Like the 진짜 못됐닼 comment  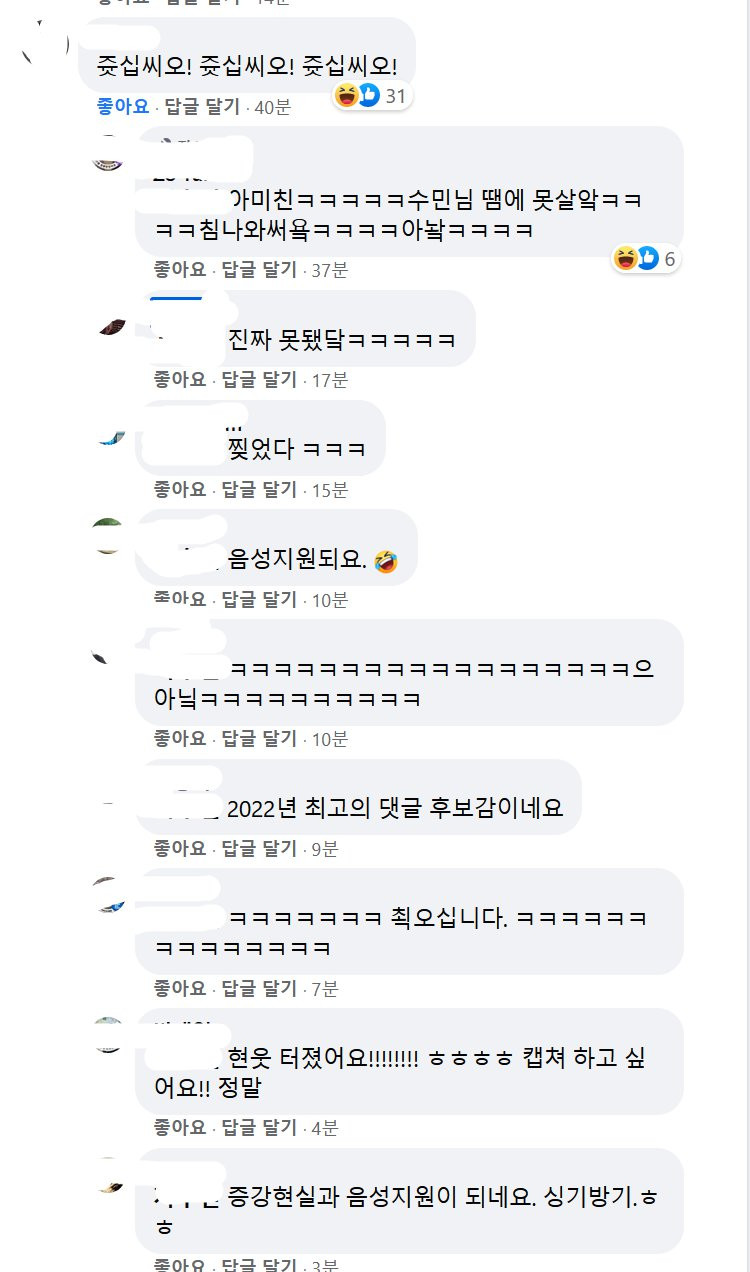tap(179, 379)
